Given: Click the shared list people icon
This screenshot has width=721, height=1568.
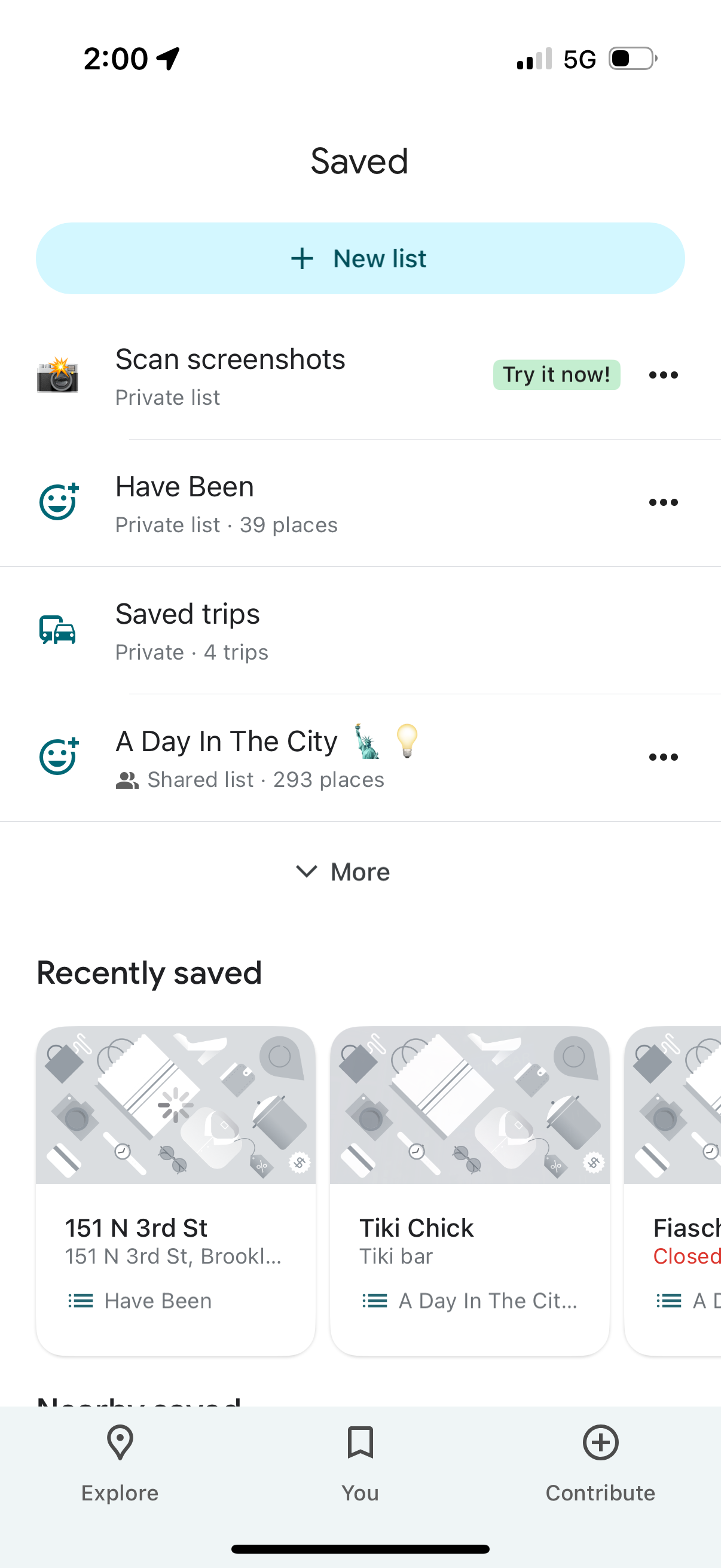Looking at the screenshot, I should tap(128, 779).
